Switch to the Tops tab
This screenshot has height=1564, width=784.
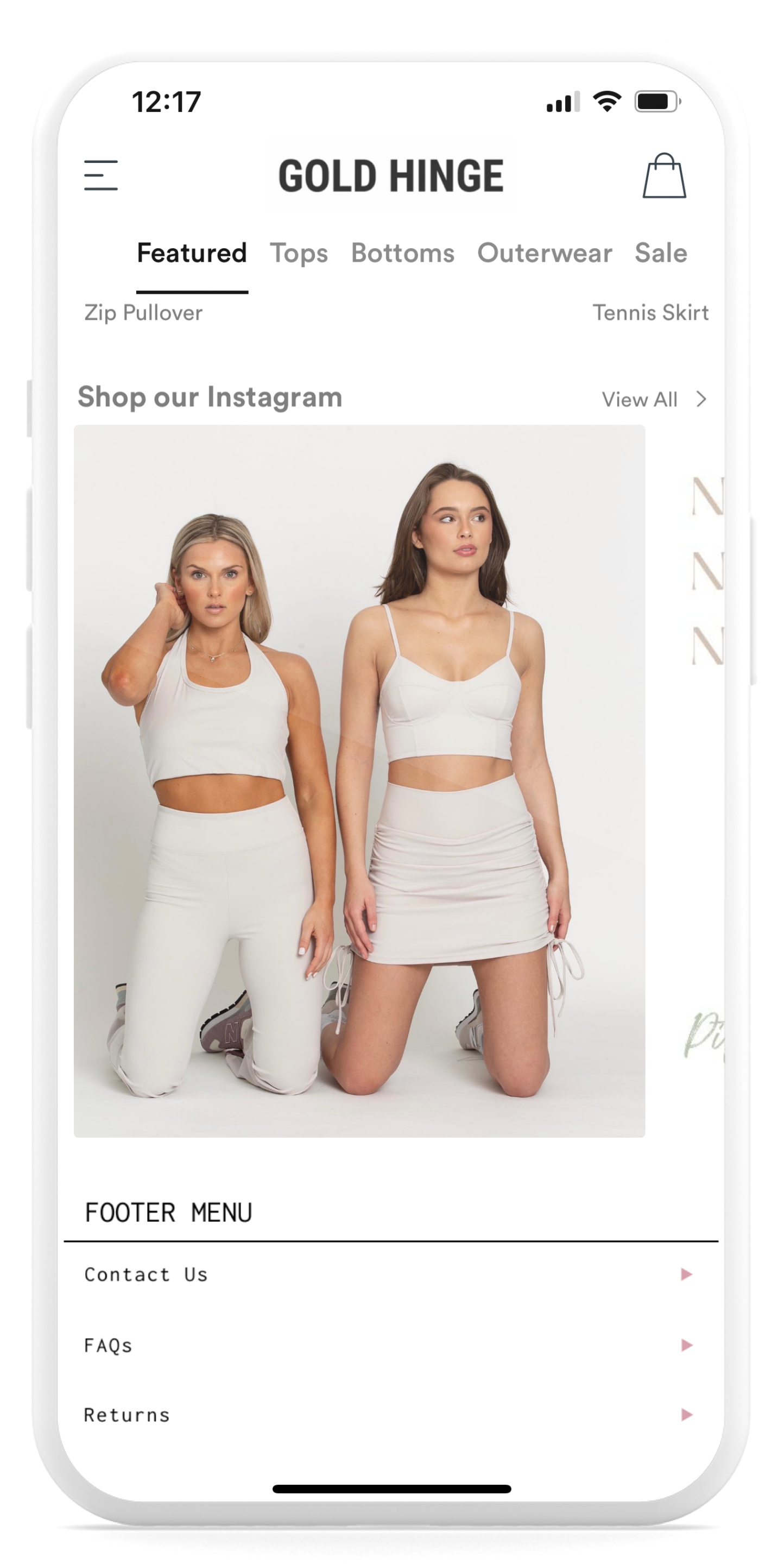coord(299,253)
